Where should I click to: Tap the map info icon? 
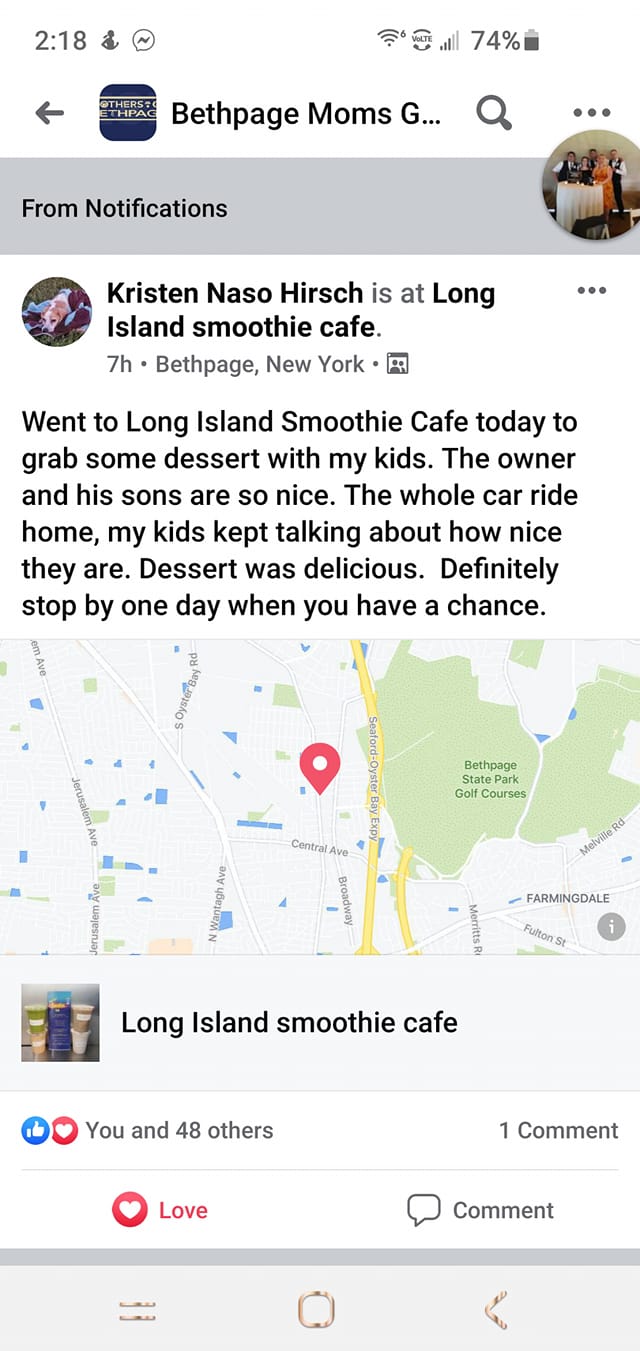[x=611, y=927]
